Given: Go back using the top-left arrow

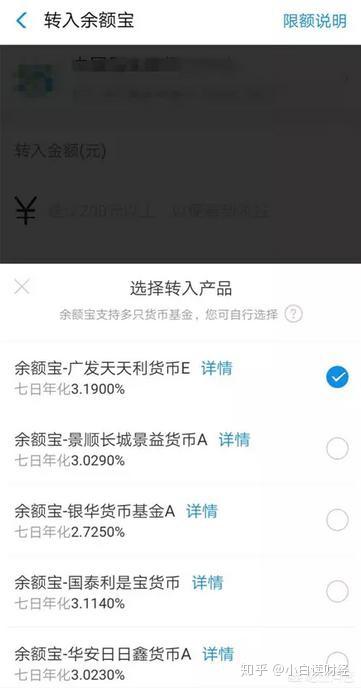Looking at the screenshot, I should (x=21, y=21).
